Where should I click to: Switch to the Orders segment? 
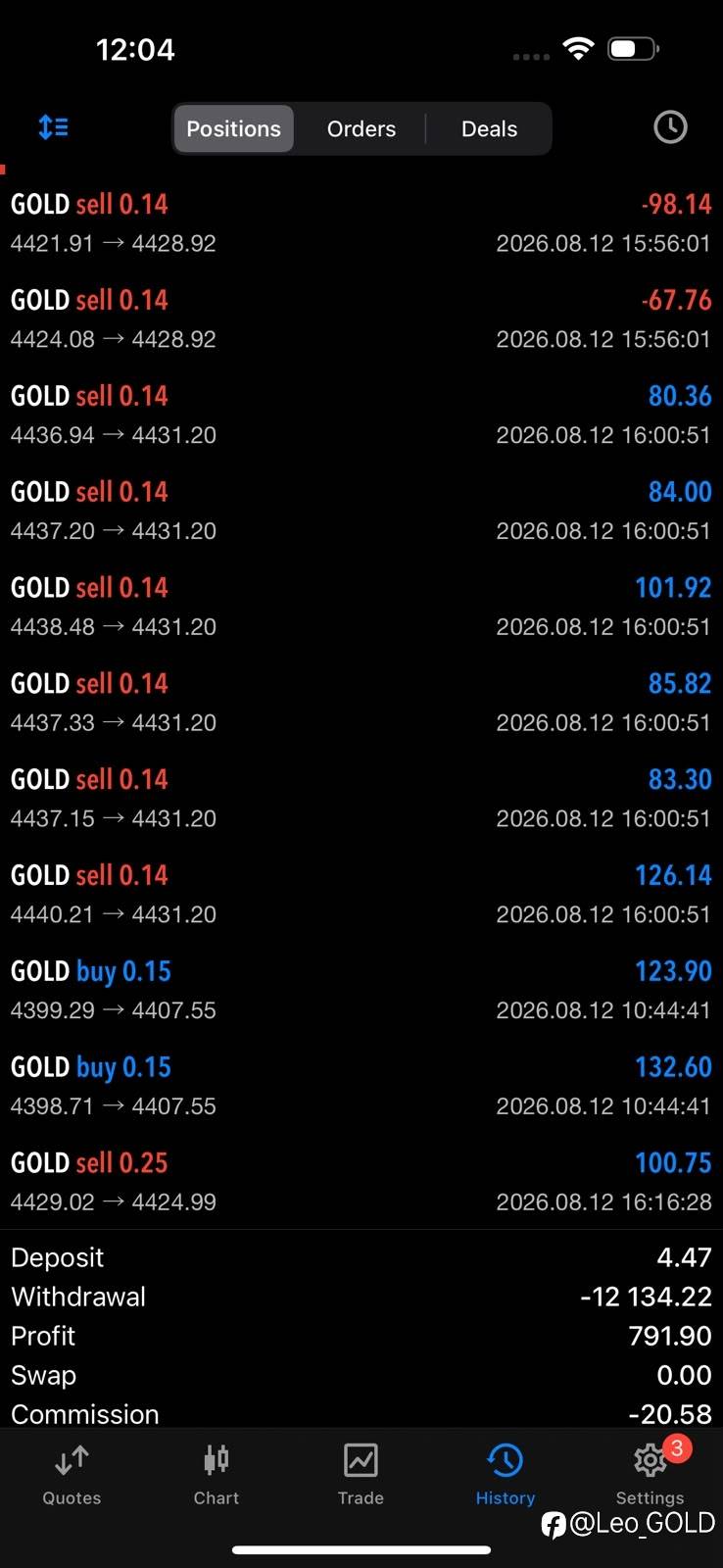[x=361, y=129]
